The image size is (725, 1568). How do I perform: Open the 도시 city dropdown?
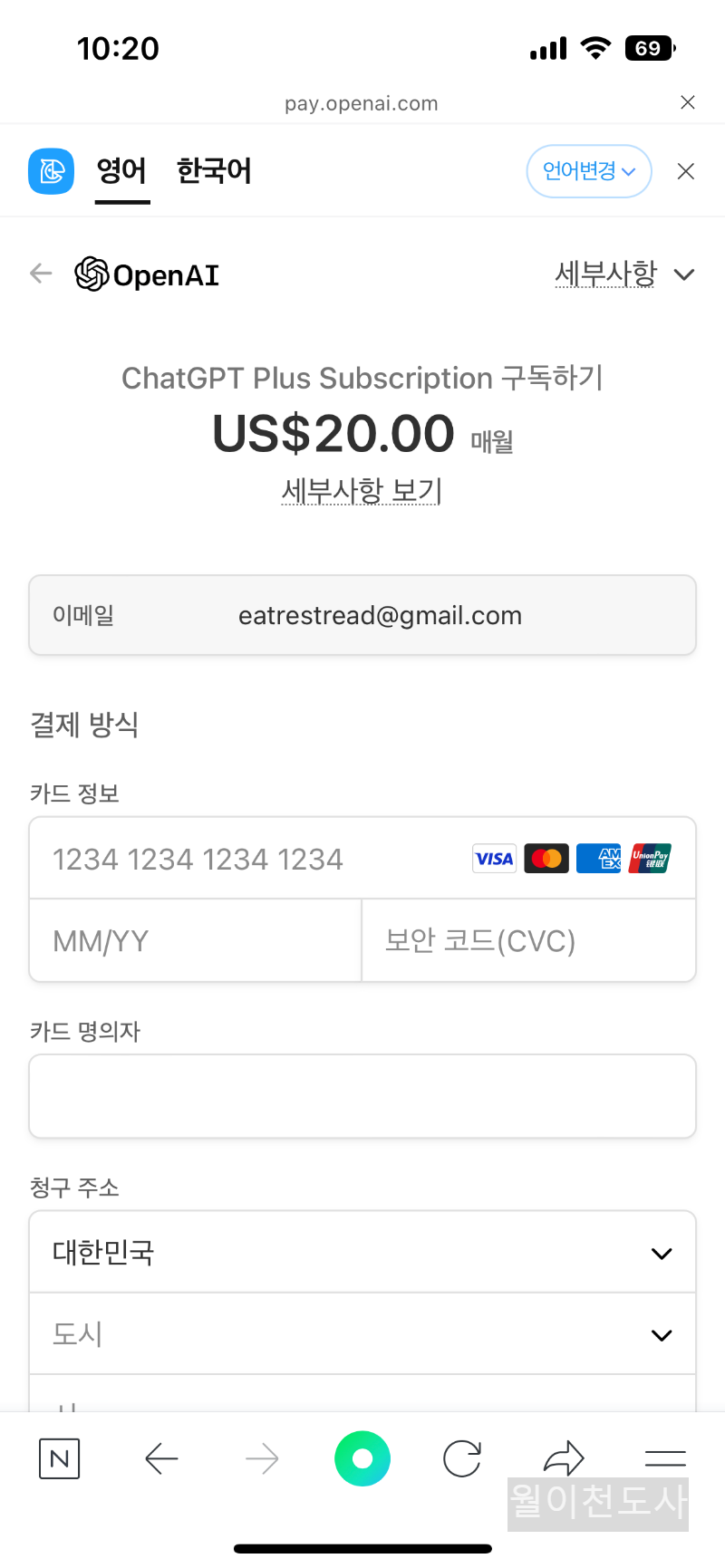coord(362,1333)
